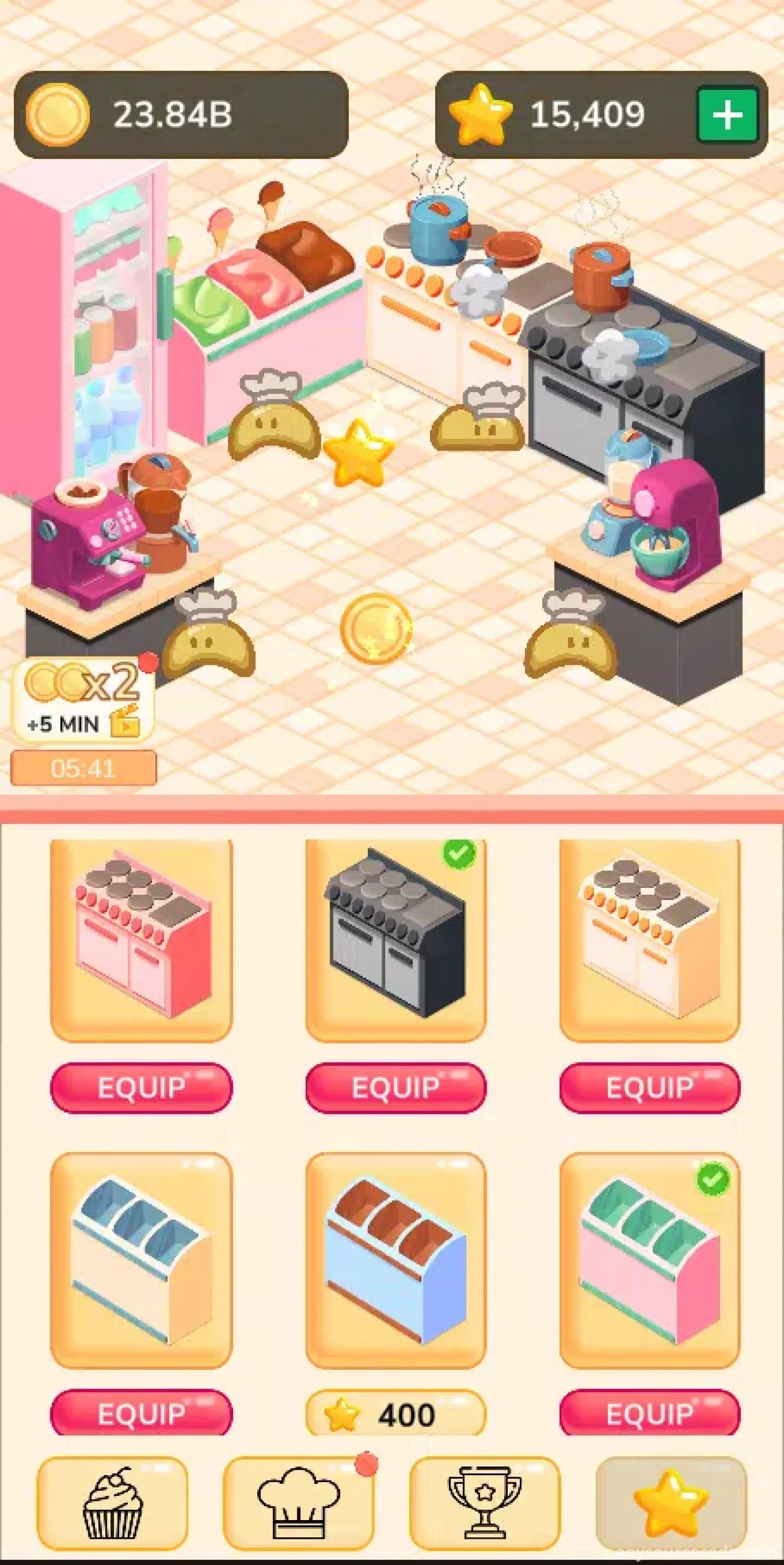Collect the gold star on the kitchen floor
Screen dimensions: 784x1565
coord(358,453)
